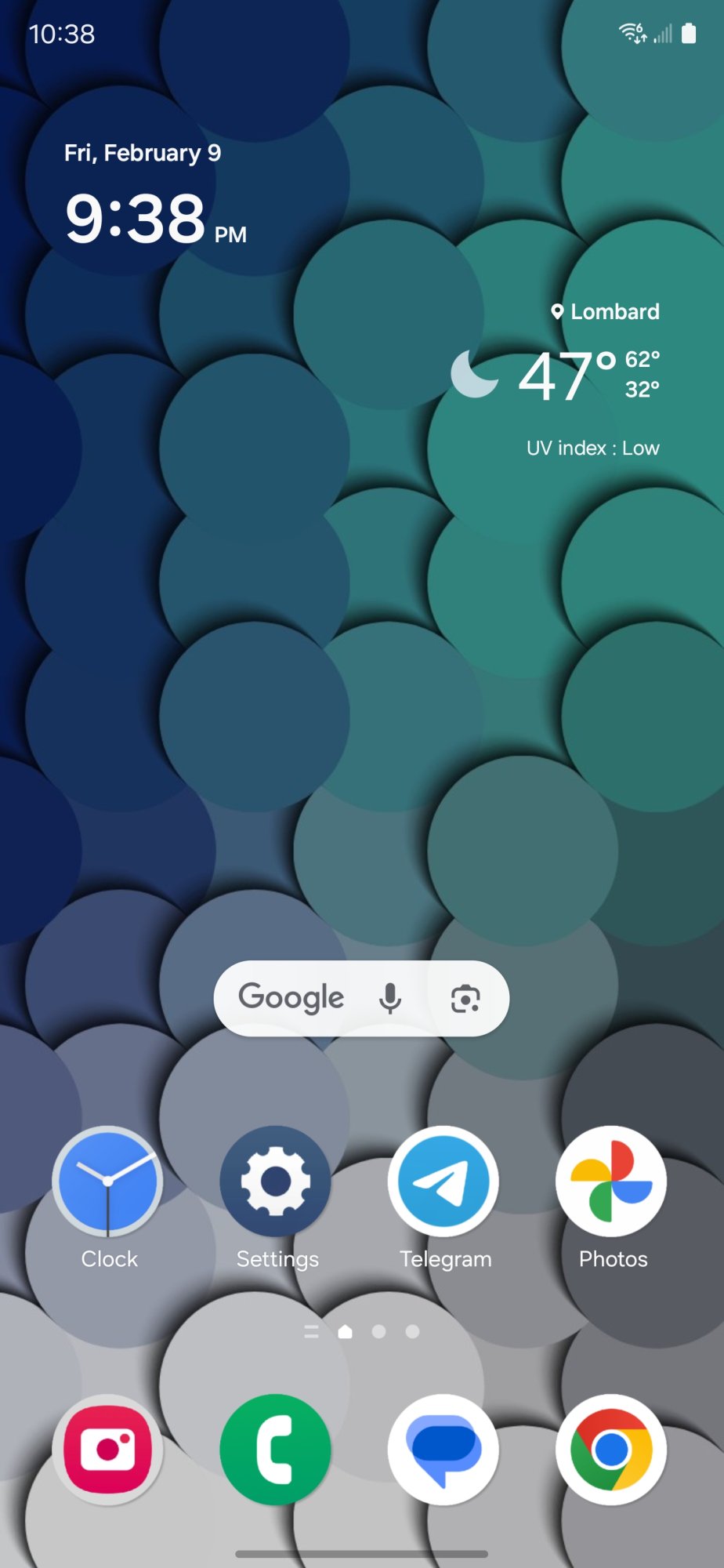Open the Messages app
Screen dimensions: 724x1568
coord(443,1450)
